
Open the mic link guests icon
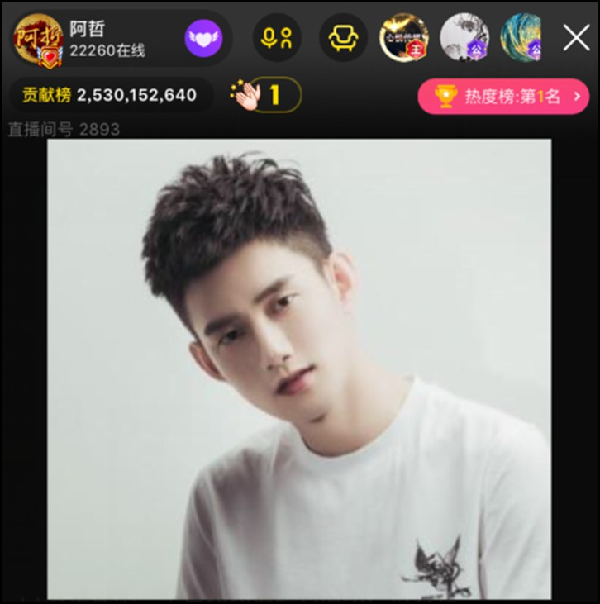[x=276, y=38]
